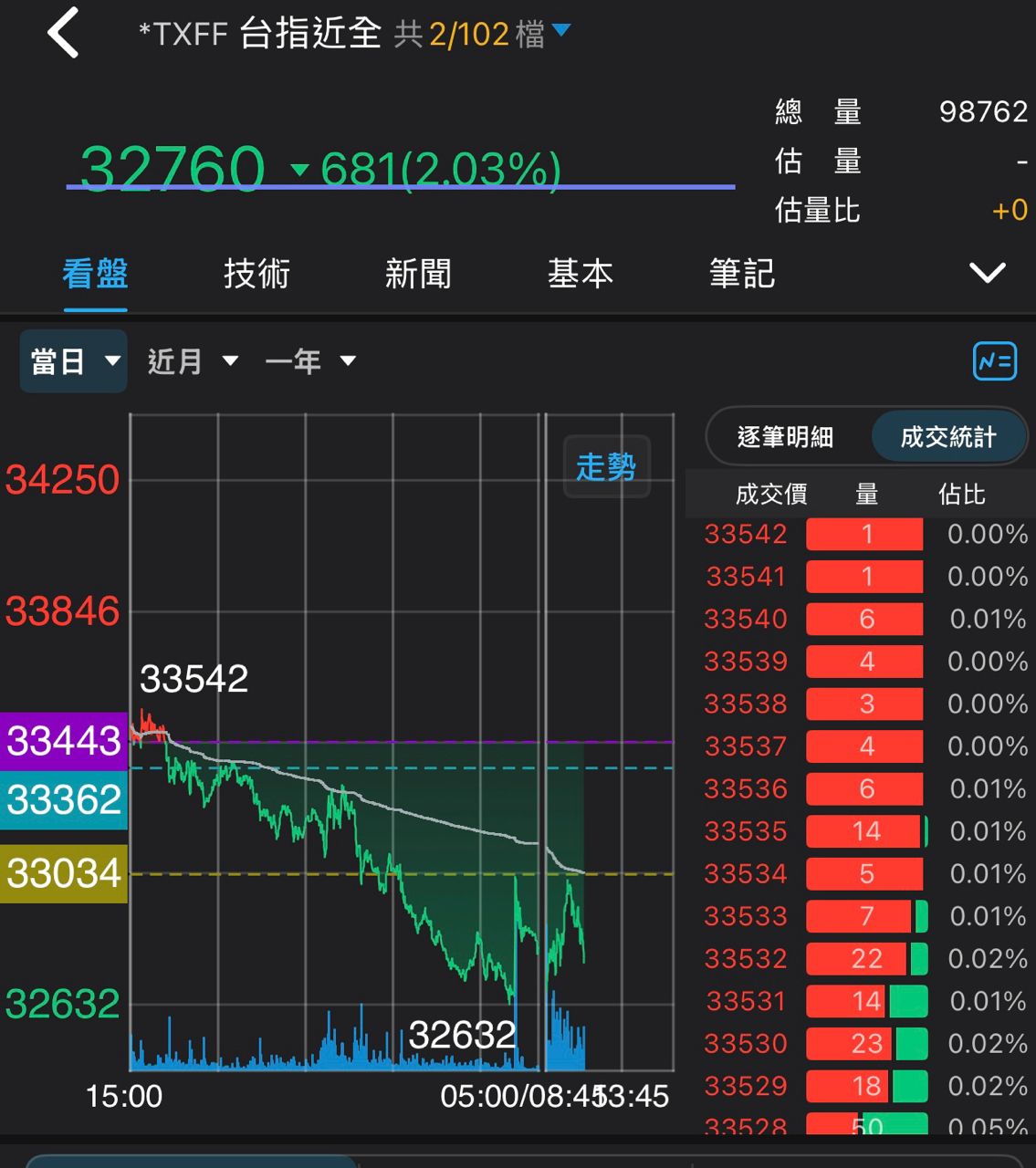Open the 新聞 tab
Screen dimensions: 1036x1168
coord(418,274)
